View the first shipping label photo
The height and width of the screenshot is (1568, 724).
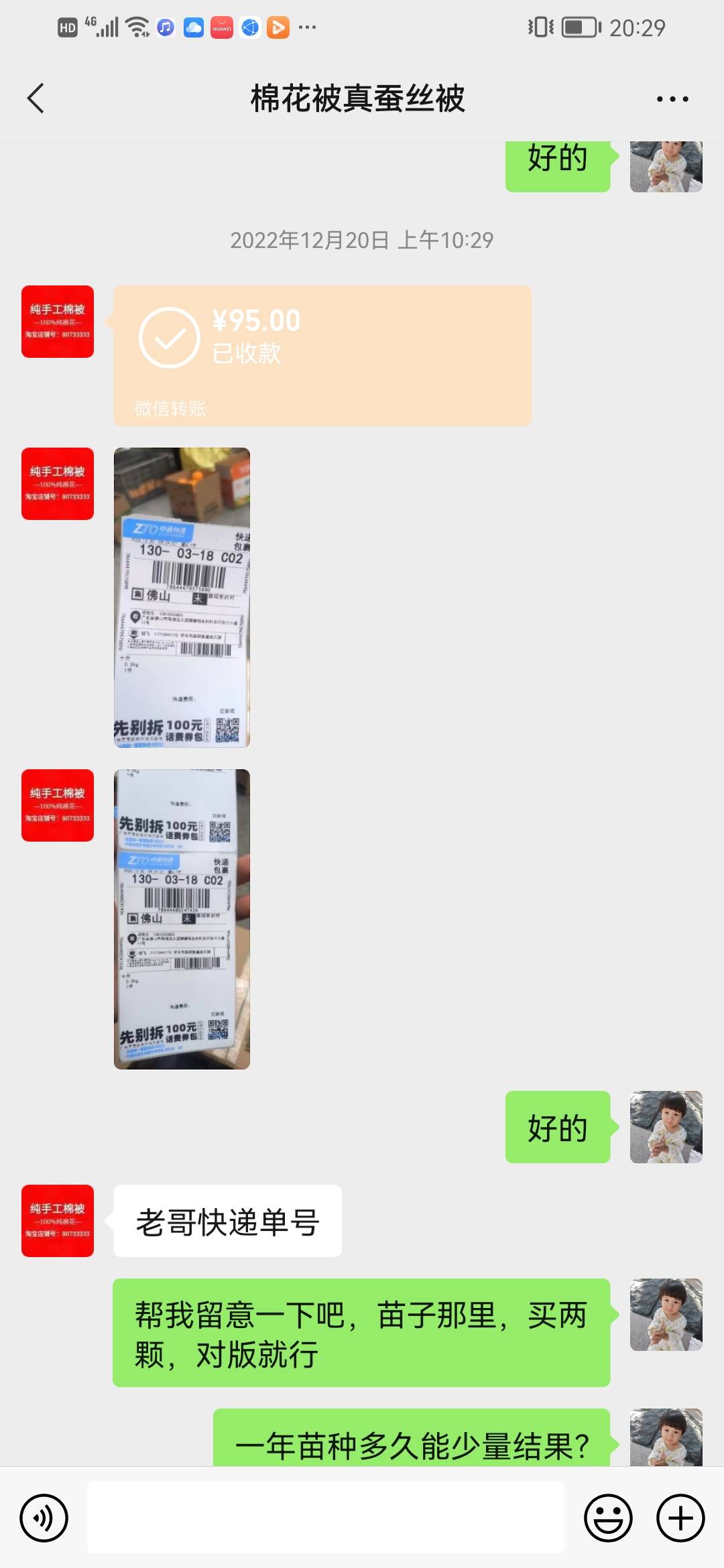point(182,597)
